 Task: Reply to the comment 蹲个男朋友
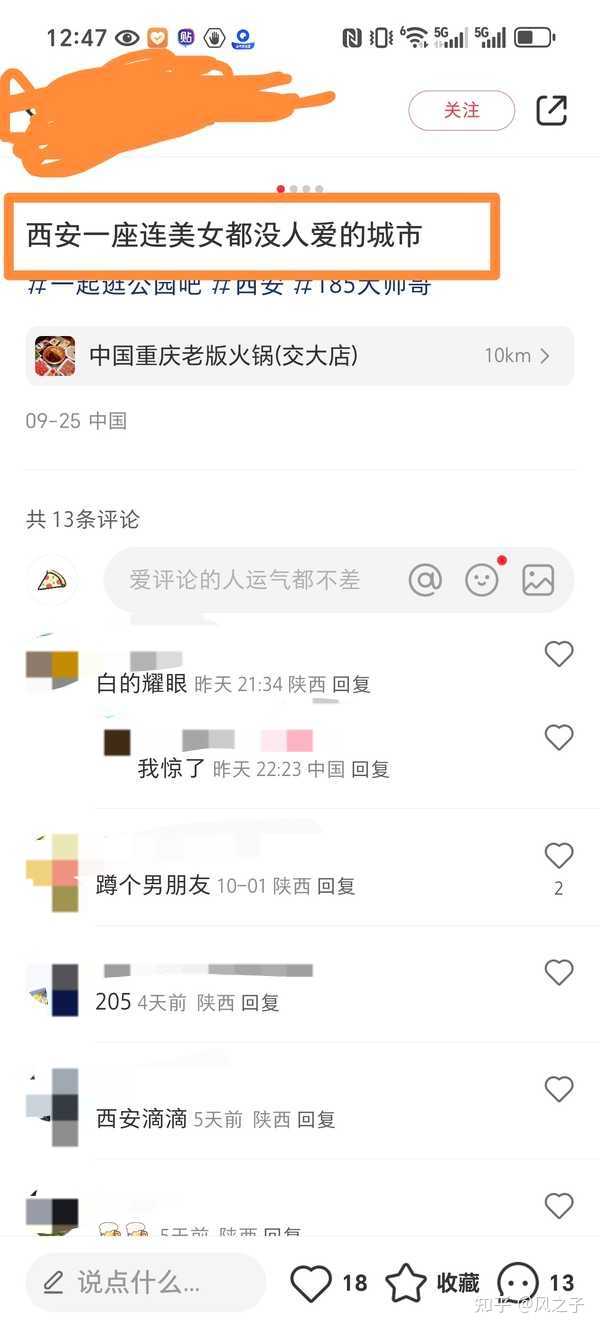pos(336,886)
